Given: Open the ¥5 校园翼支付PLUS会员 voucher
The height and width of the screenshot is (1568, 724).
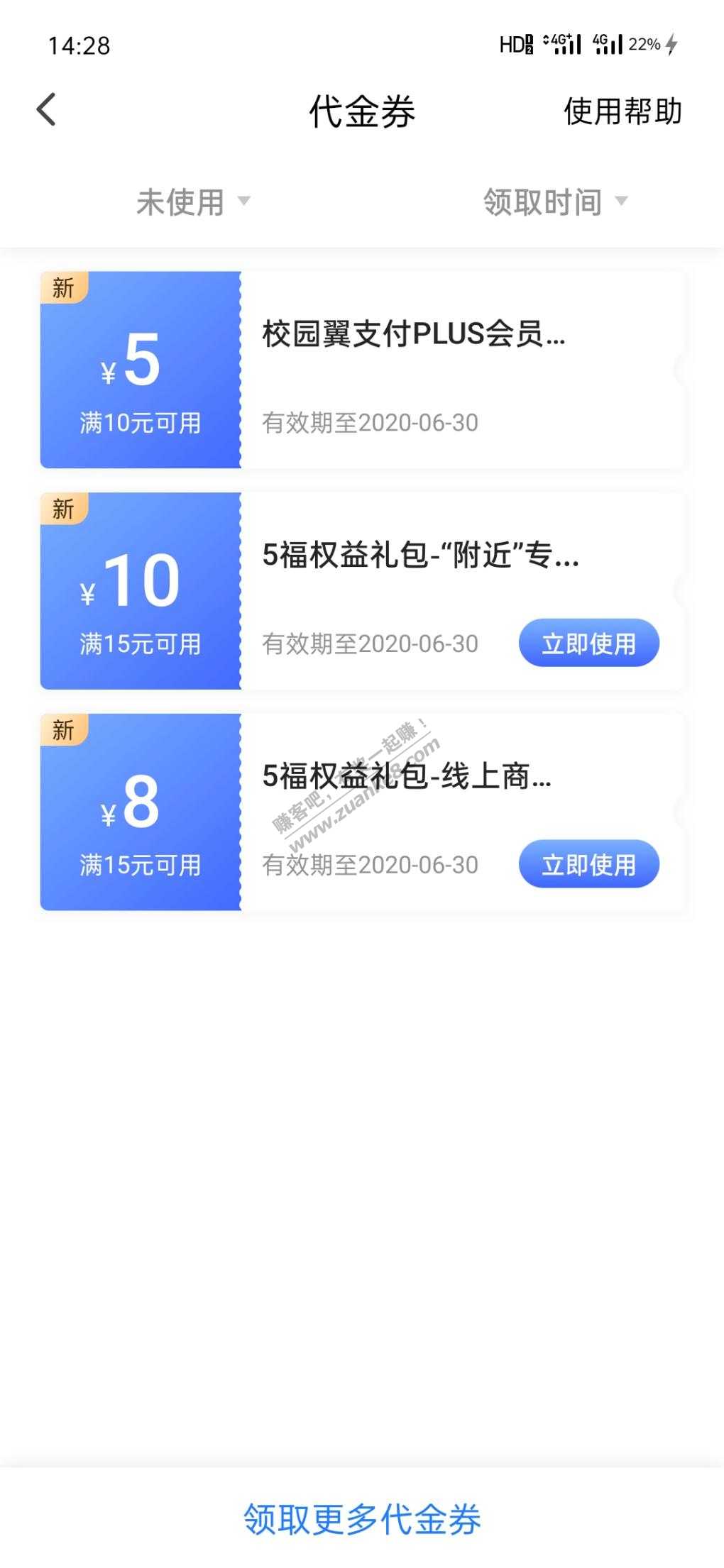Looking at the screenshot, I should (413, 333).
